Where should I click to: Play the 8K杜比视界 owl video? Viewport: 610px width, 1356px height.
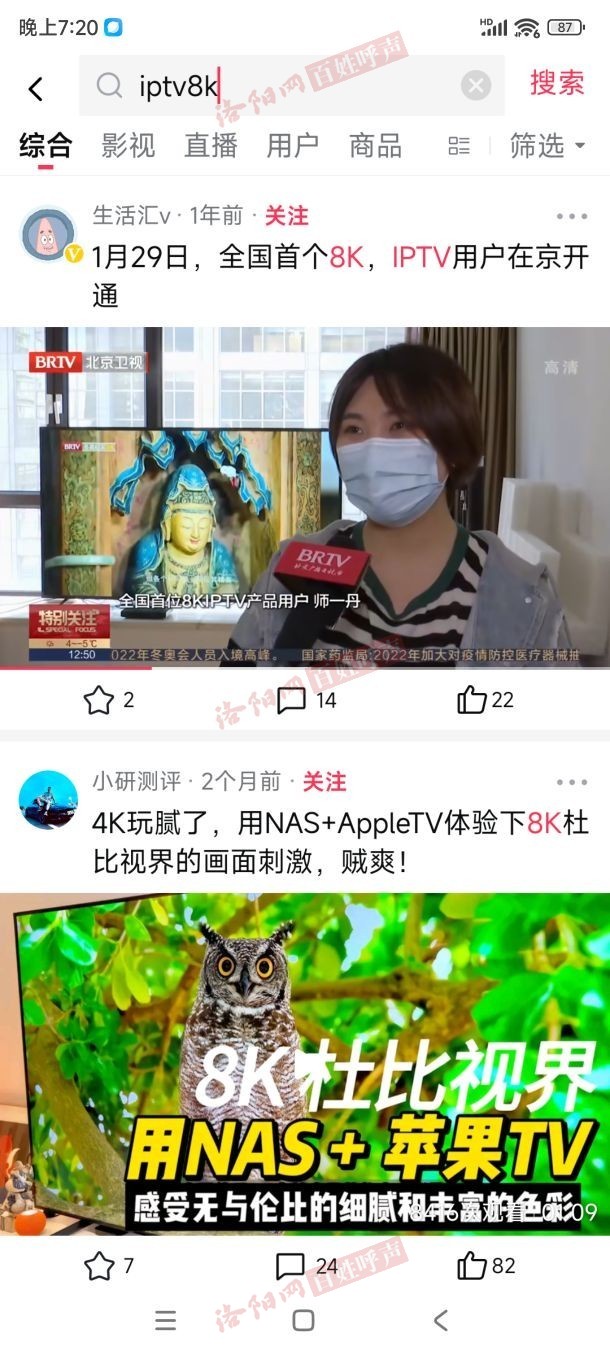pos(305,1063)
